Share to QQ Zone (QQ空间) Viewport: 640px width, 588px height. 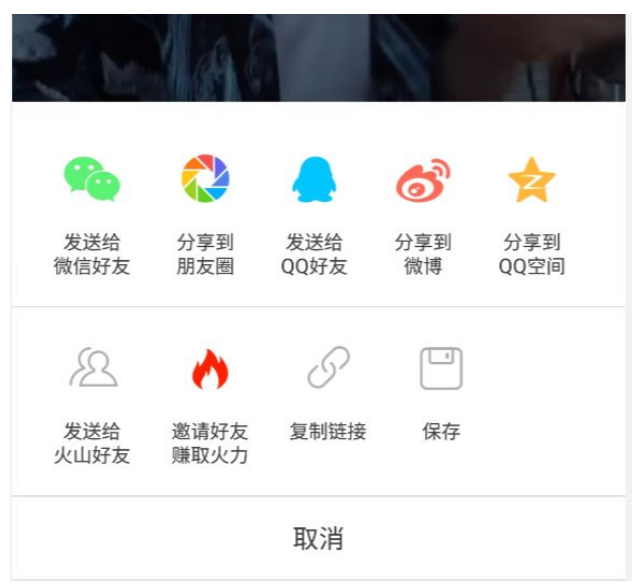coord(531,181)
